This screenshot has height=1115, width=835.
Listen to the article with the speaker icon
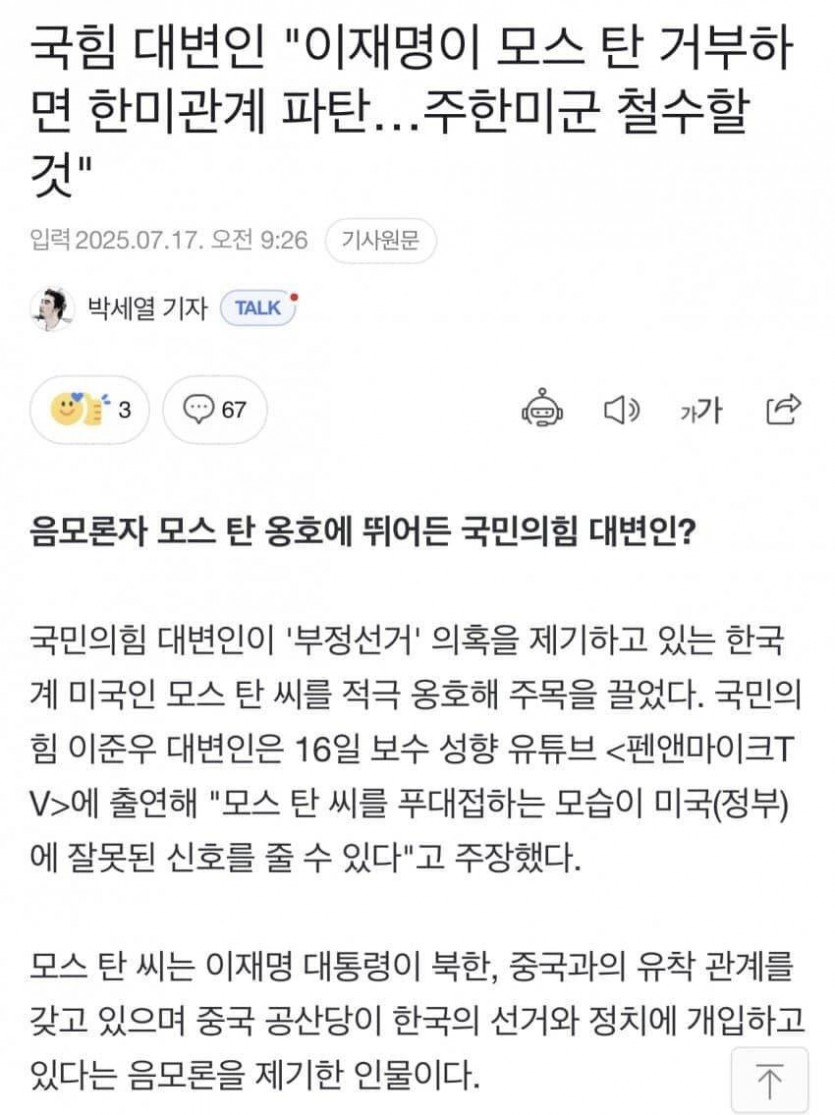621,409
